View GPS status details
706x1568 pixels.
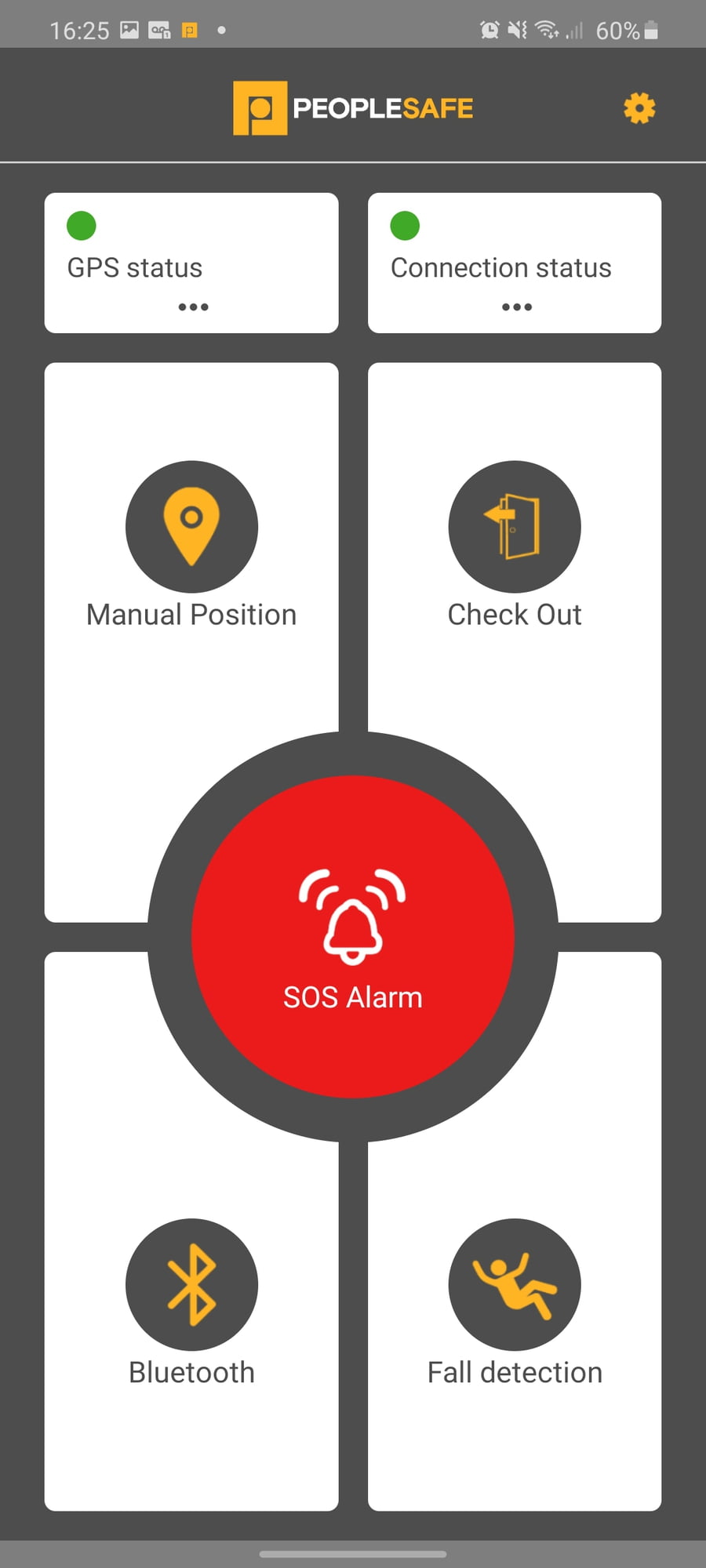(191, 263)
